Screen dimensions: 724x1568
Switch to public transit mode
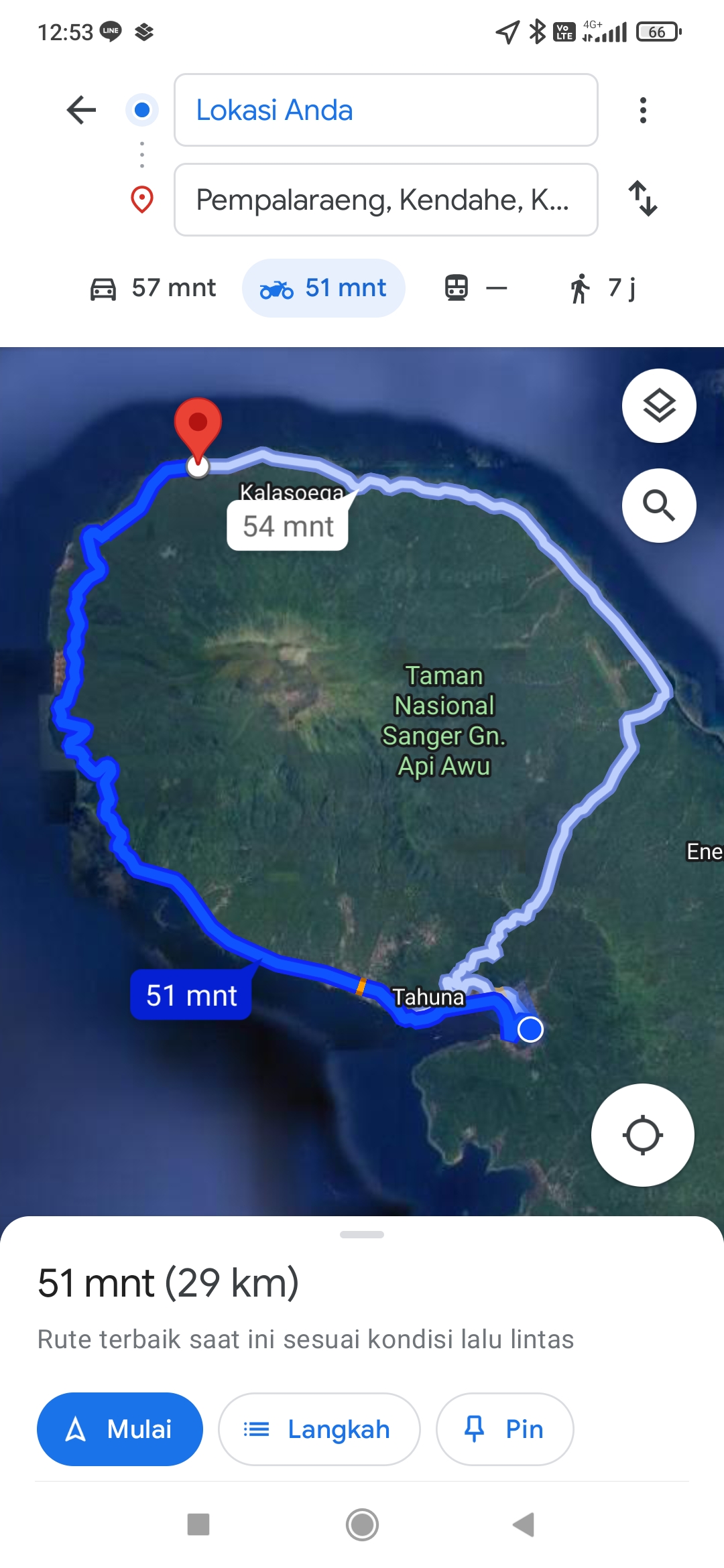477,288
